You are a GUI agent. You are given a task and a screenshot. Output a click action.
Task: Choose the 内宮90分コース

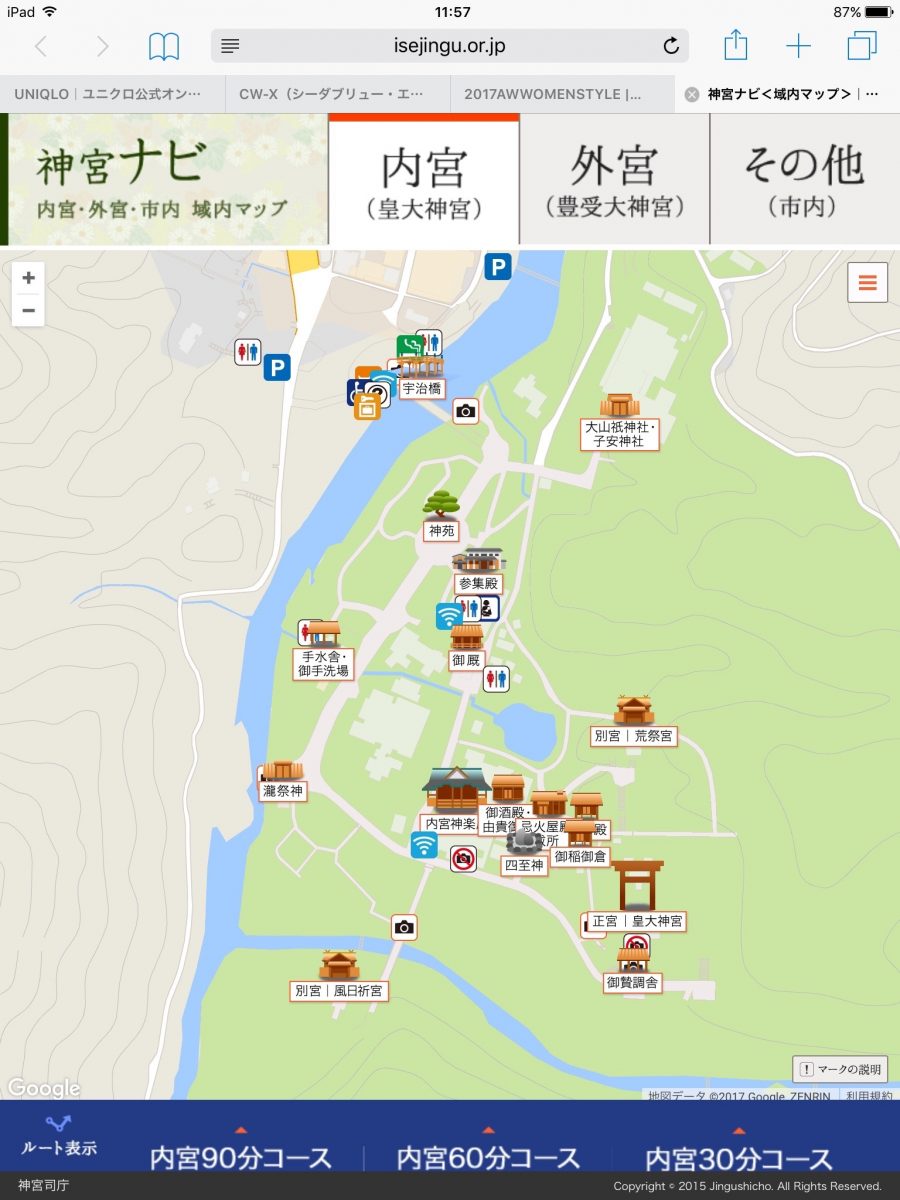tap(240, 1155)
